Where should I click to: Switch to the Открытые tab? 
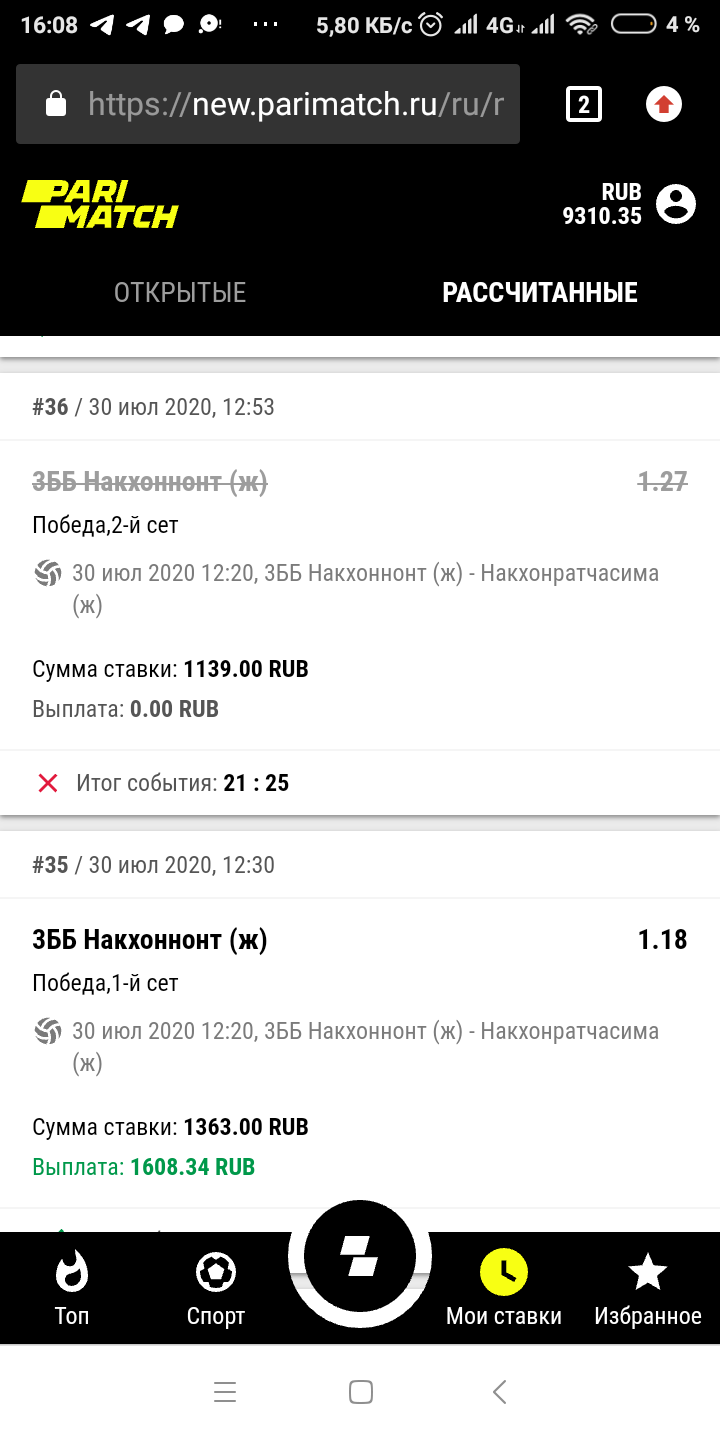click(180, 293)
